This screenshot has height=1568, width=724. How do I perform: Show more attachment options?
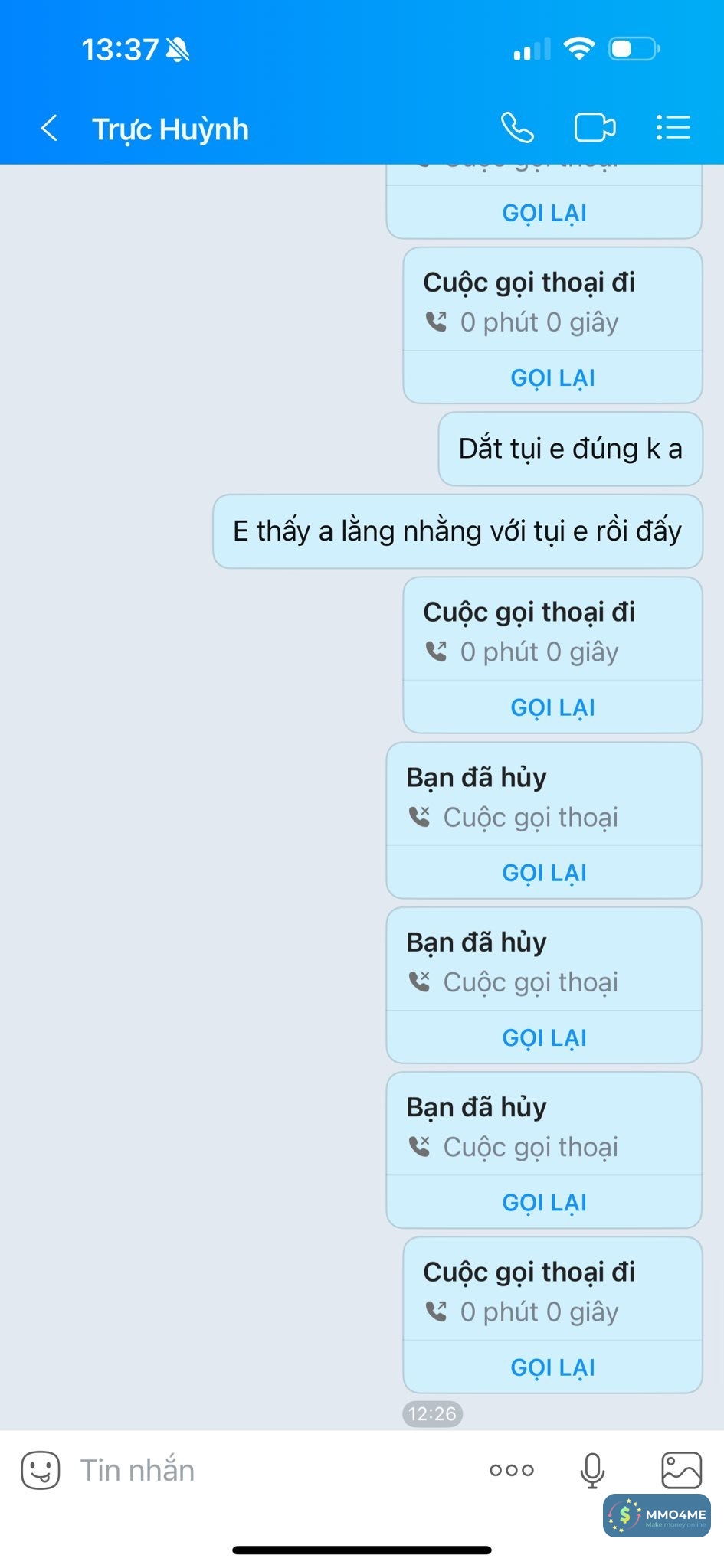tap(512, 1470)
